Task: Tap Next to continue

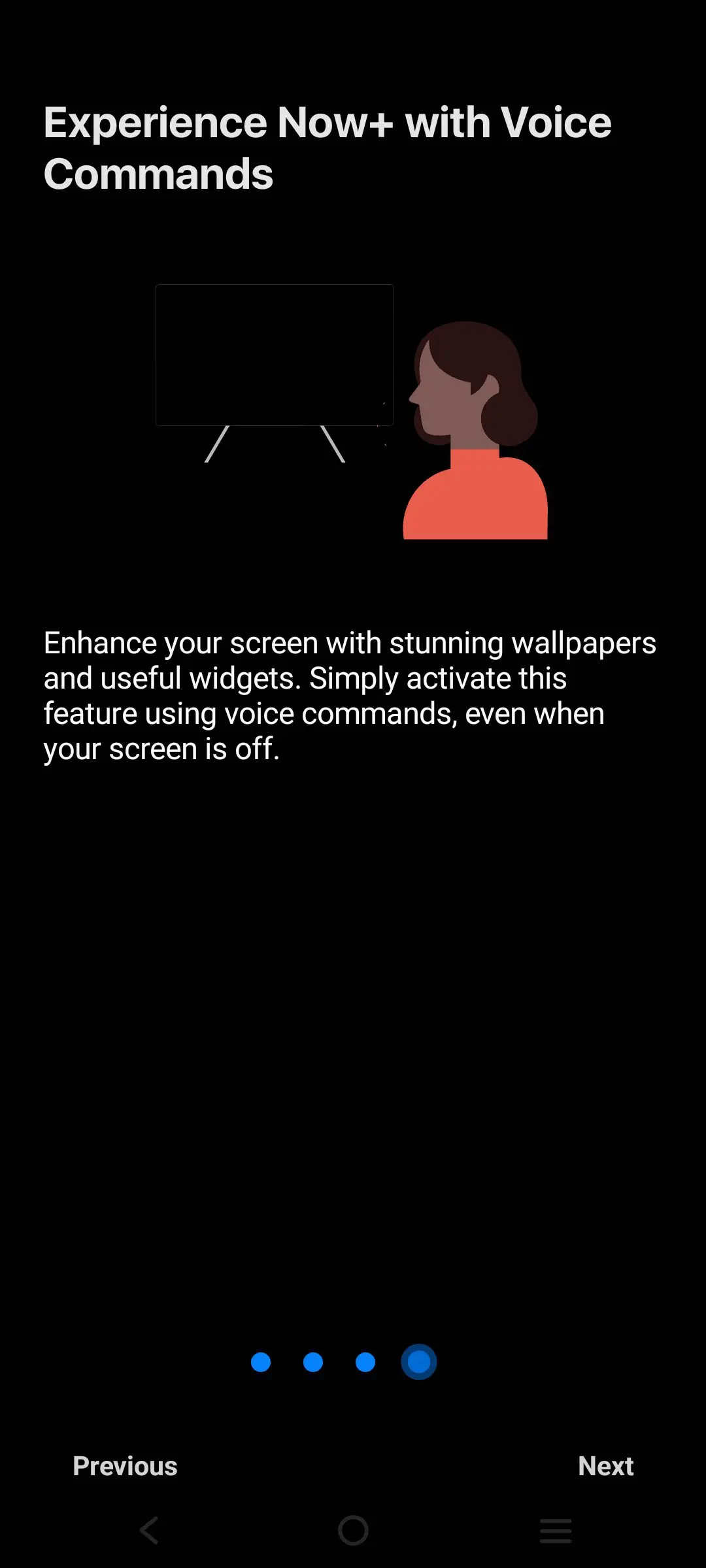Action: (605, 1466)
